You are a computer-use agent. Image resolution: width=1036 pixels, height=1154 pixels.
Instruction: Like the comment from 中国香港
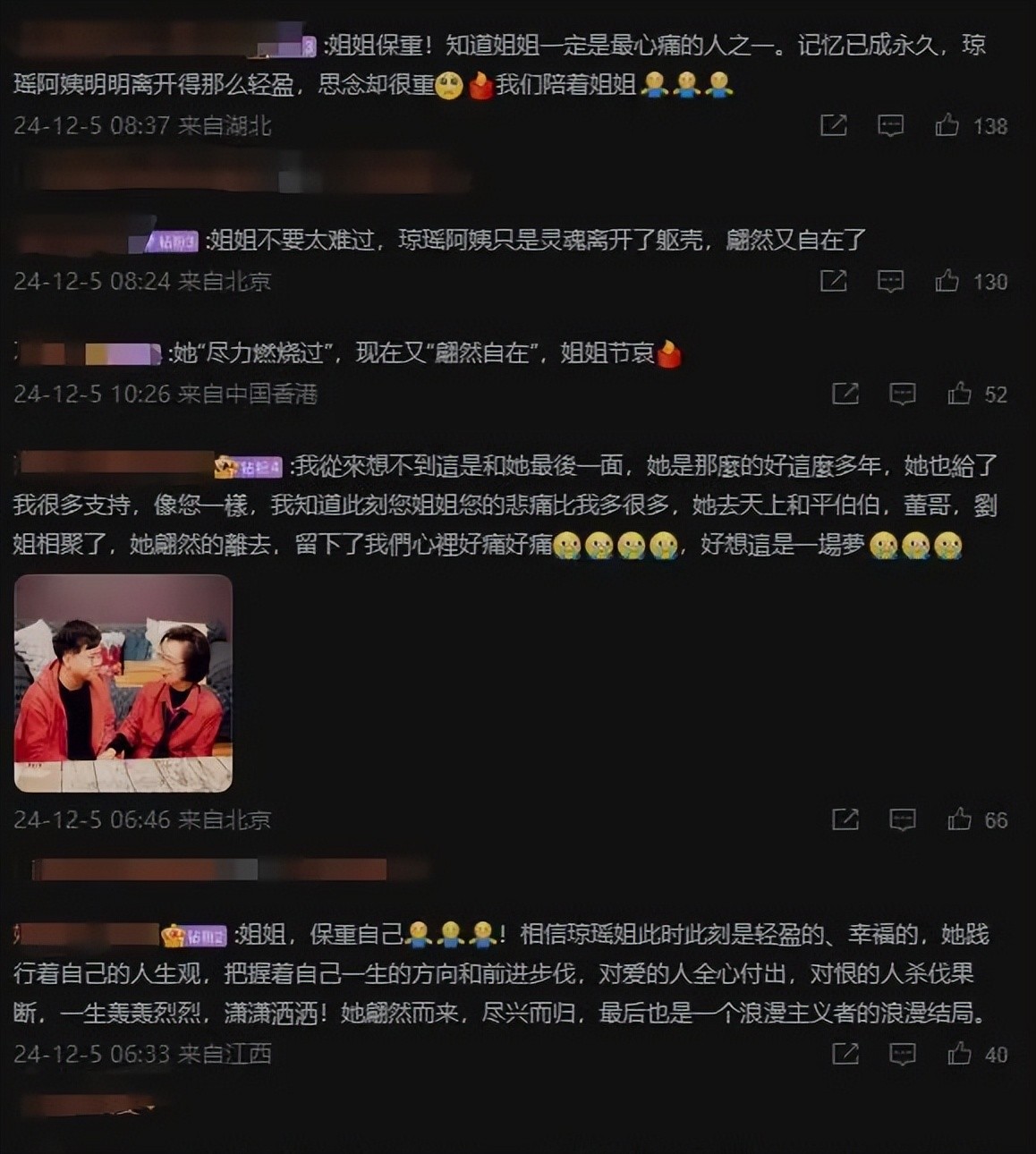pyautogui.click(x=959, y=394)
